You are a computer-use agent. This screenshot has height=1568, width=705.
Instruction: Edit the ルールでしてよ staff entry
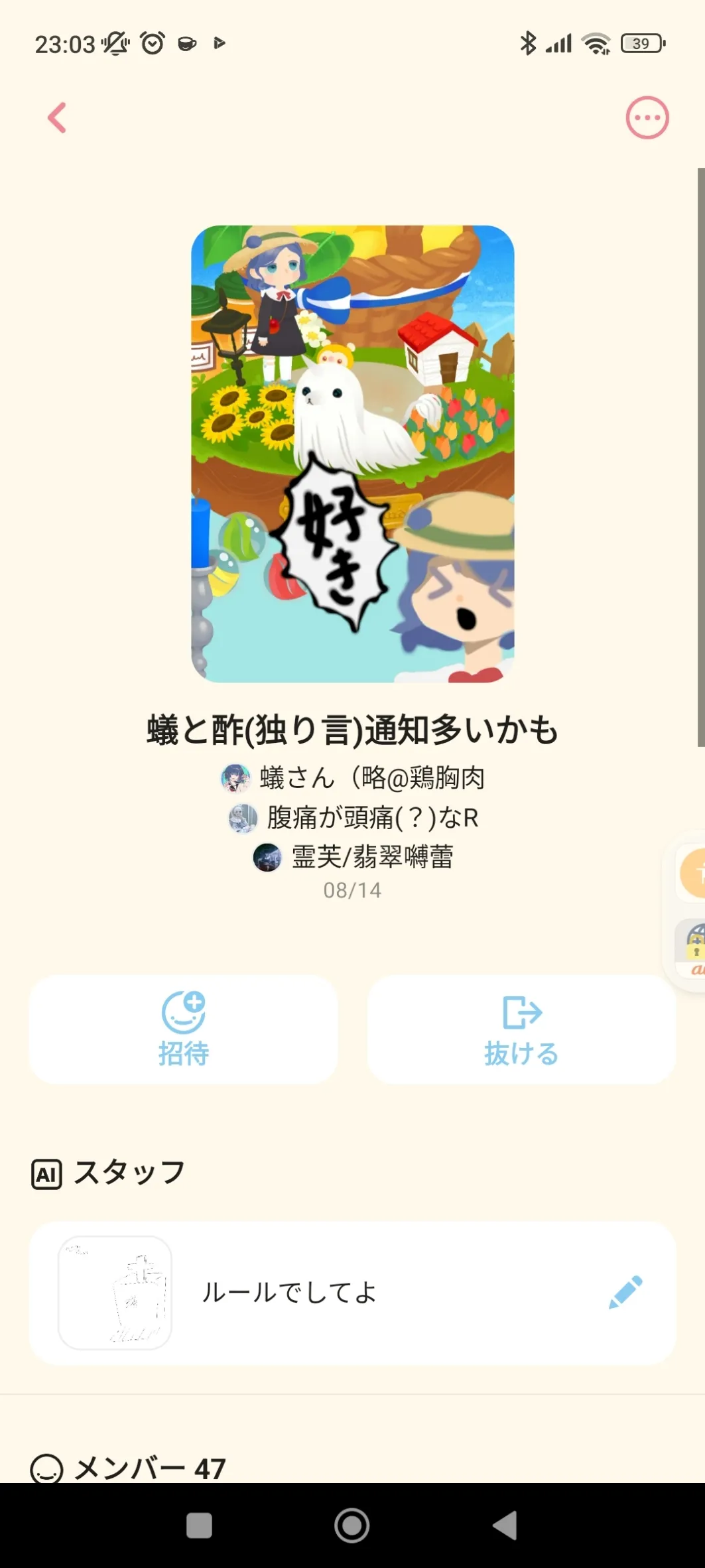[x=625, y=1291]
